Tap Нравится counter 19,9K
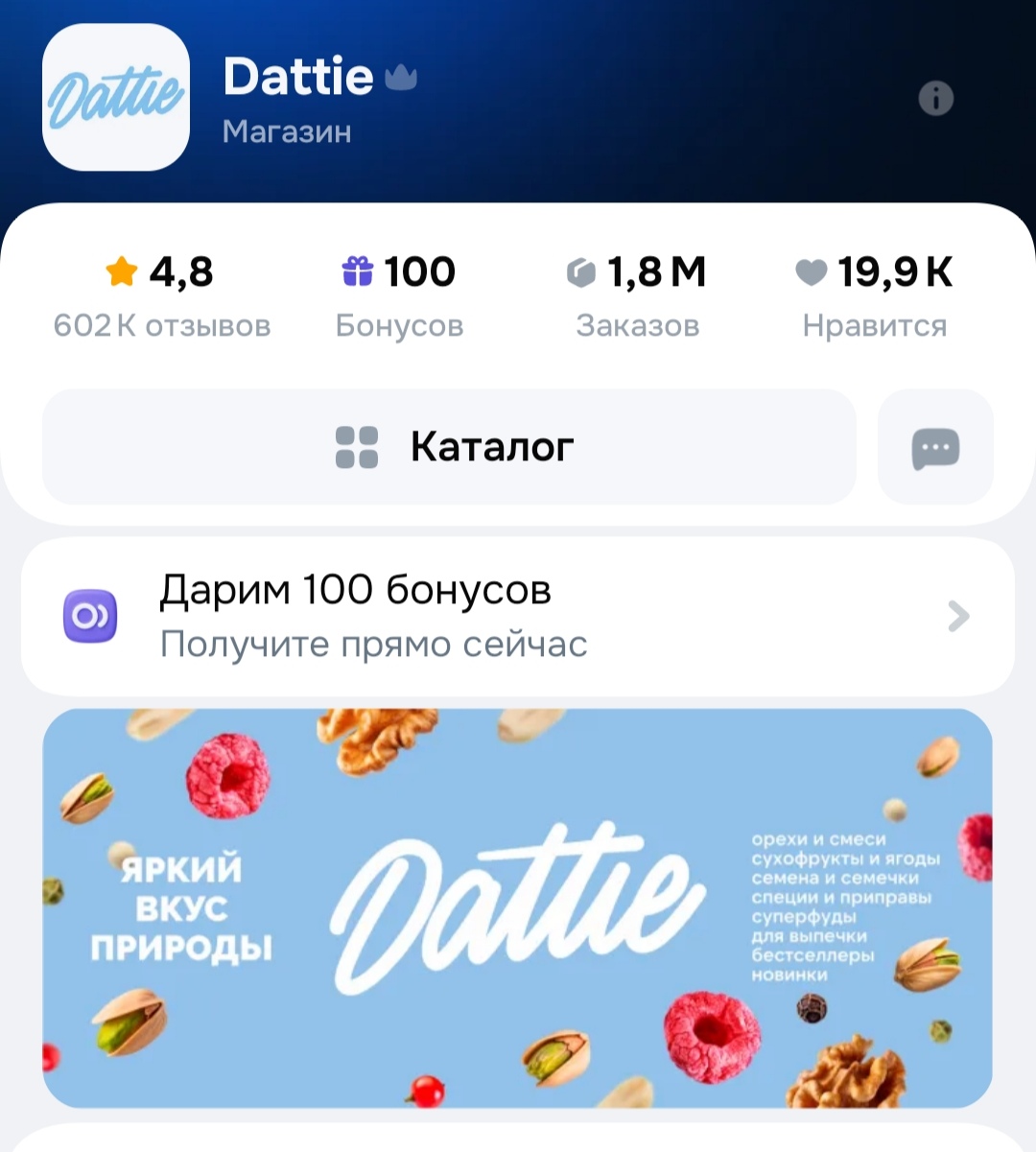This screenshot has height=1152, width=1036. coord(894,271)
